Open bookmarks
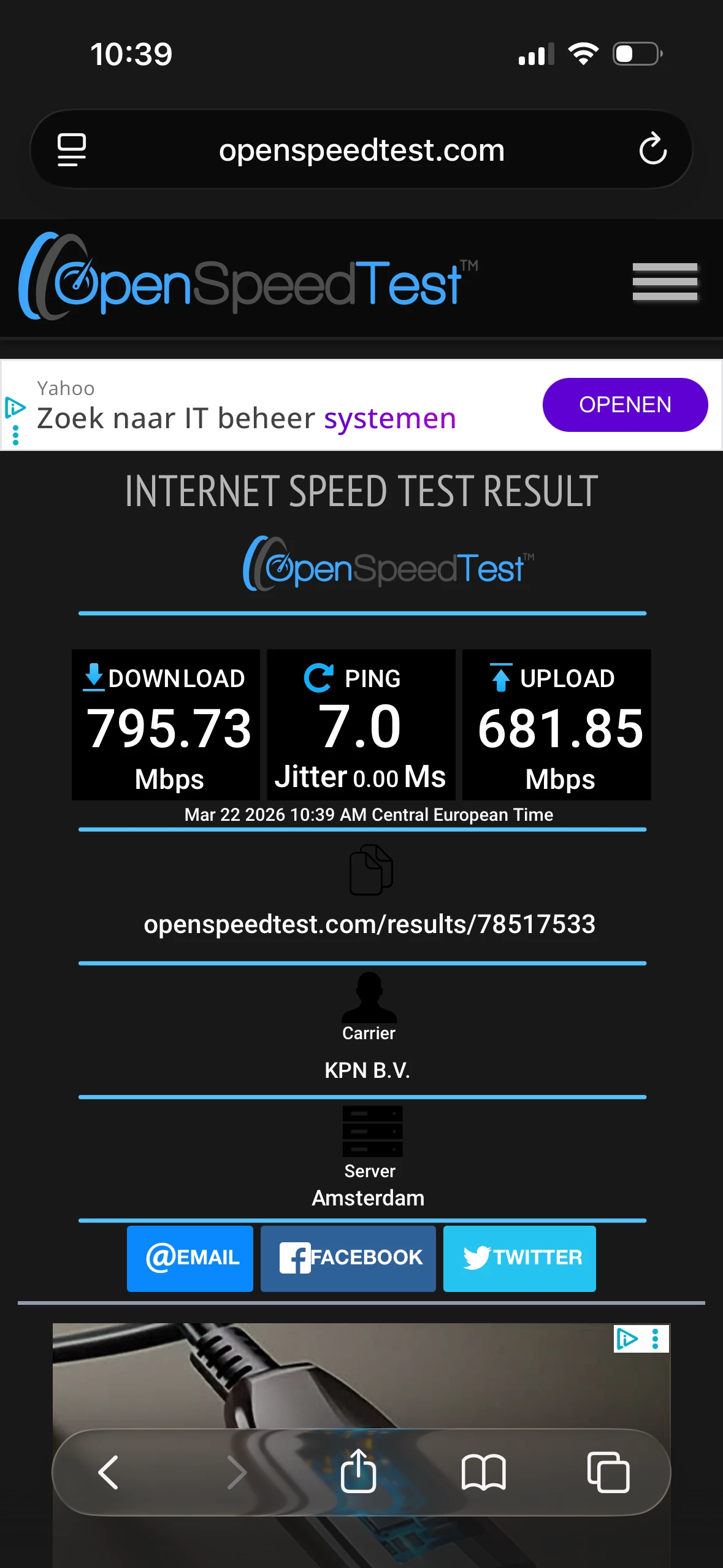 [x=483, y=1472]
